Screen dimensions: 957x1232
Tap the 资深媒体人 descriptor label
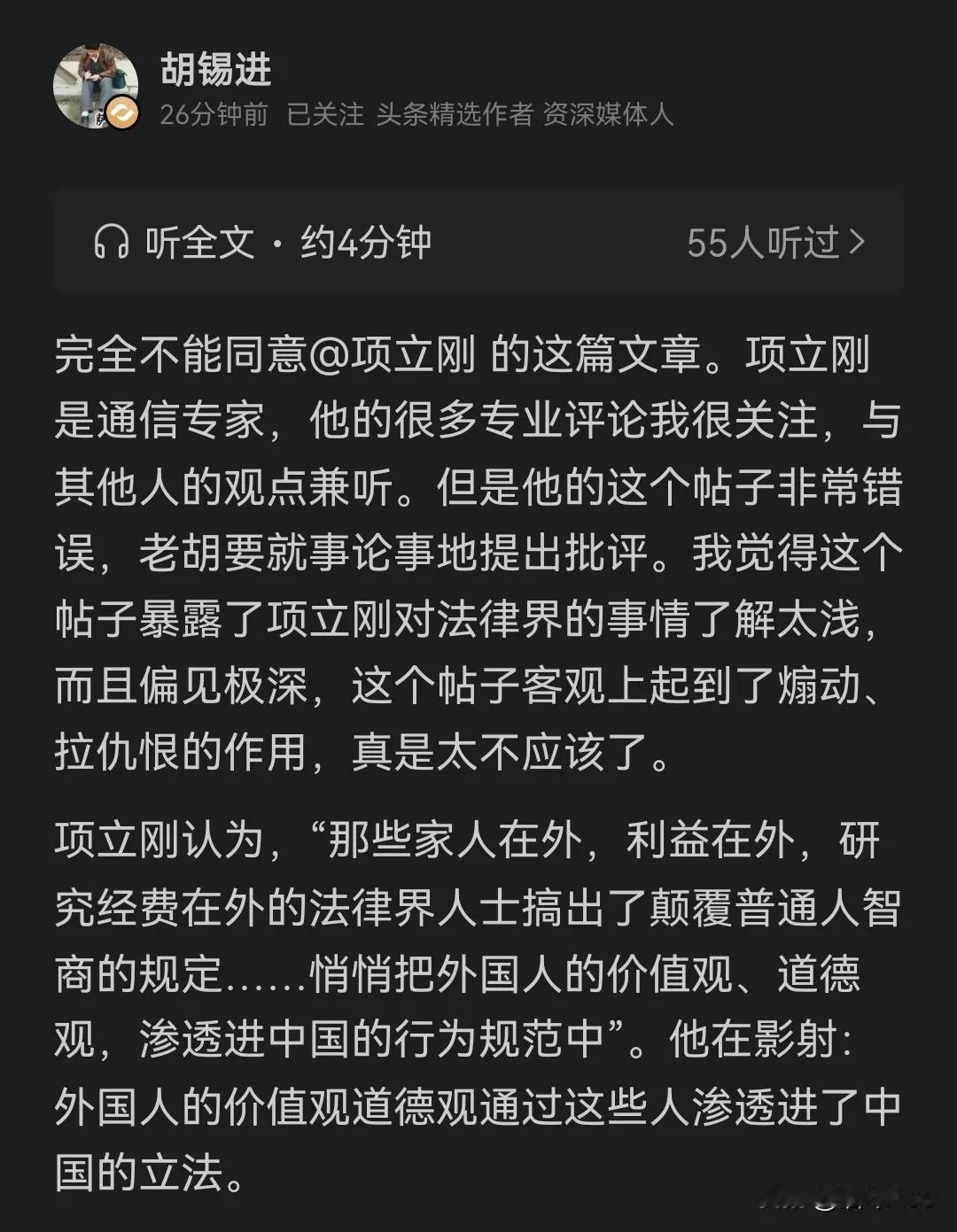pos(607,116)
